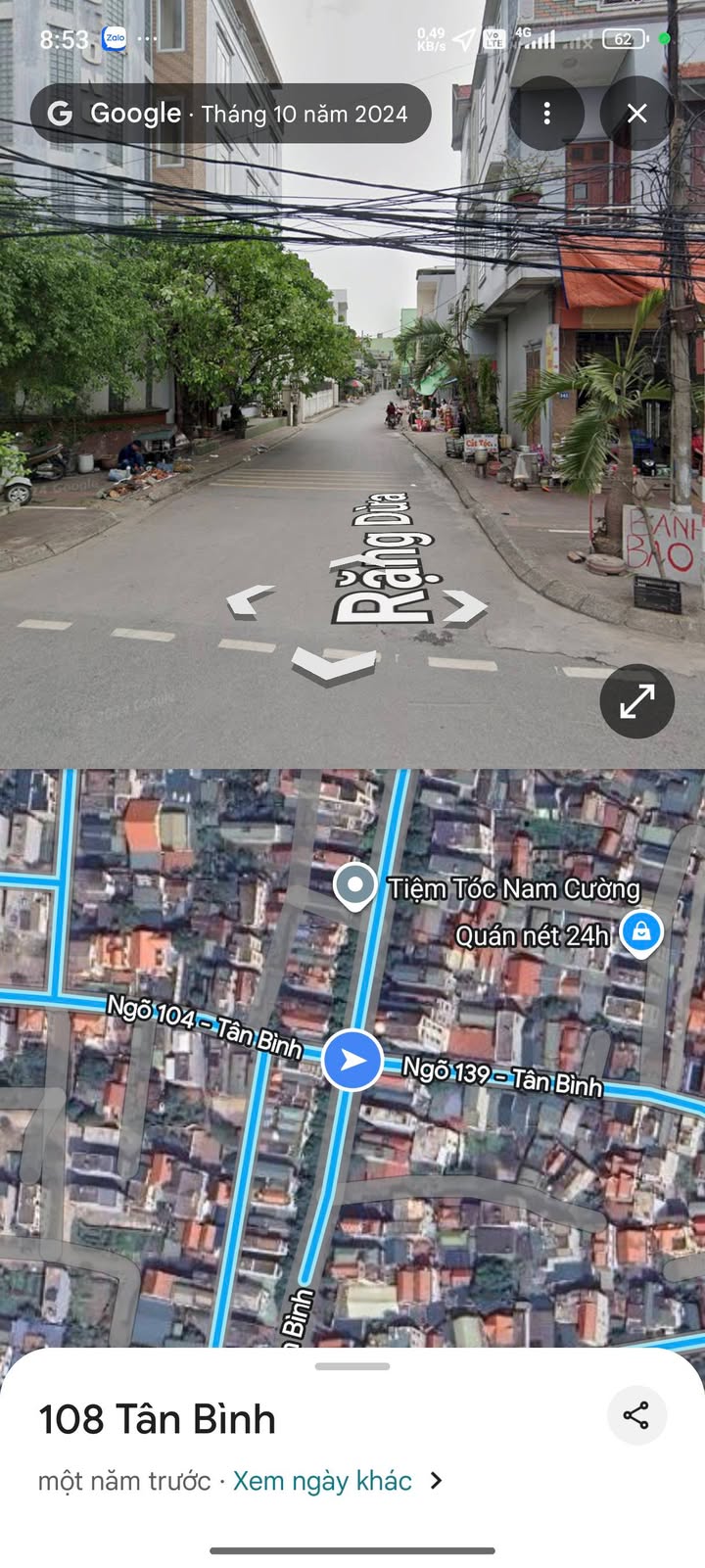This screenshot has height=1568, width=705.
Task: Open Xem ngày khác to view other dates
Action: (322, 1481)
